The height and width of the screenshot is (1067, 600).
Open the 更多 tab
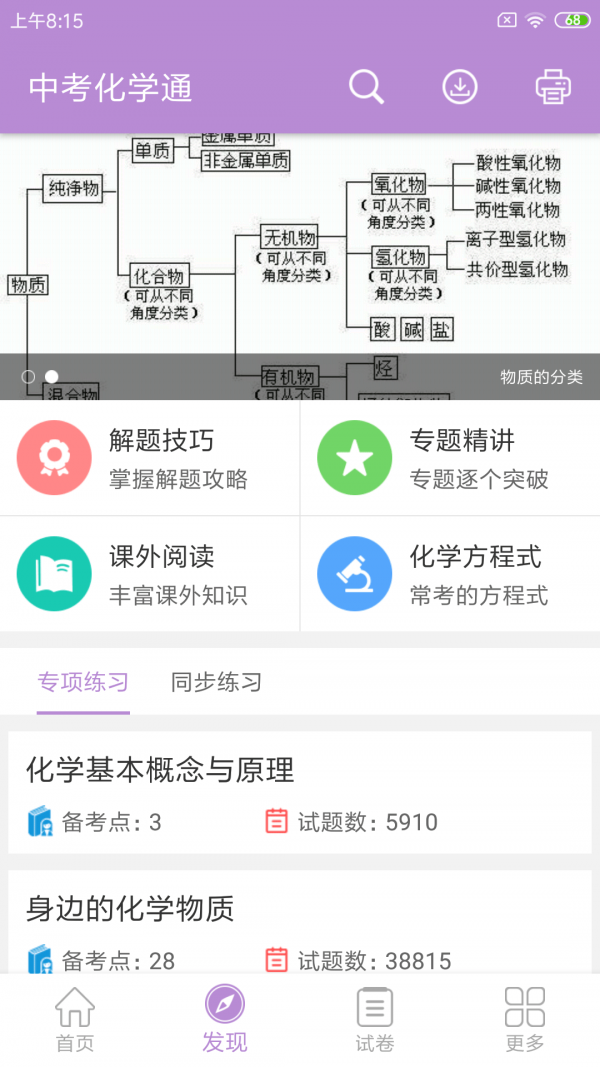(x=525, y=1020)
